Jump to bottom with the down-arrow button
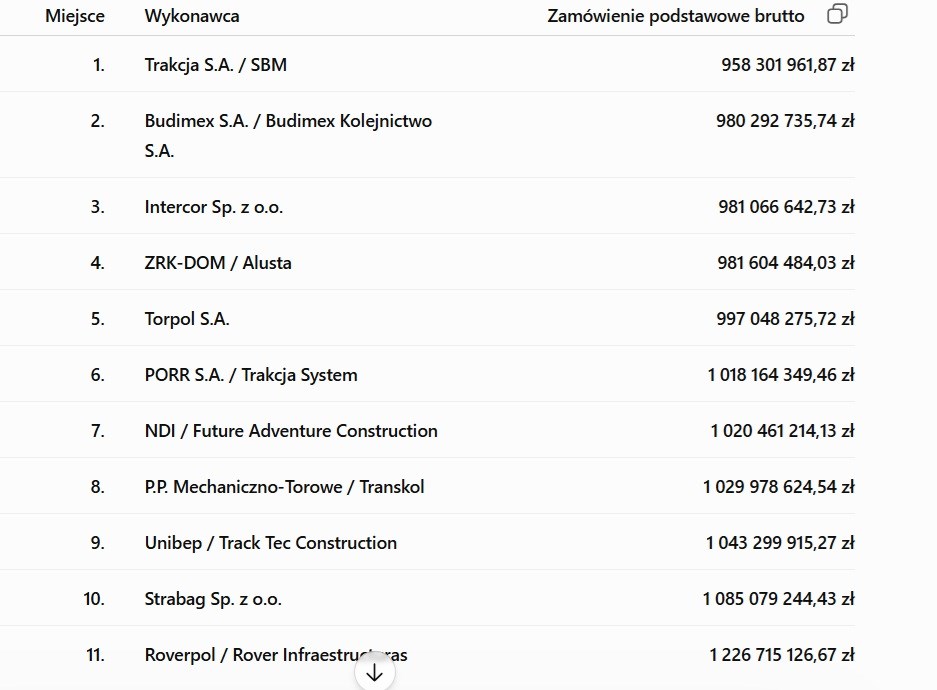 tap(375, 673)
